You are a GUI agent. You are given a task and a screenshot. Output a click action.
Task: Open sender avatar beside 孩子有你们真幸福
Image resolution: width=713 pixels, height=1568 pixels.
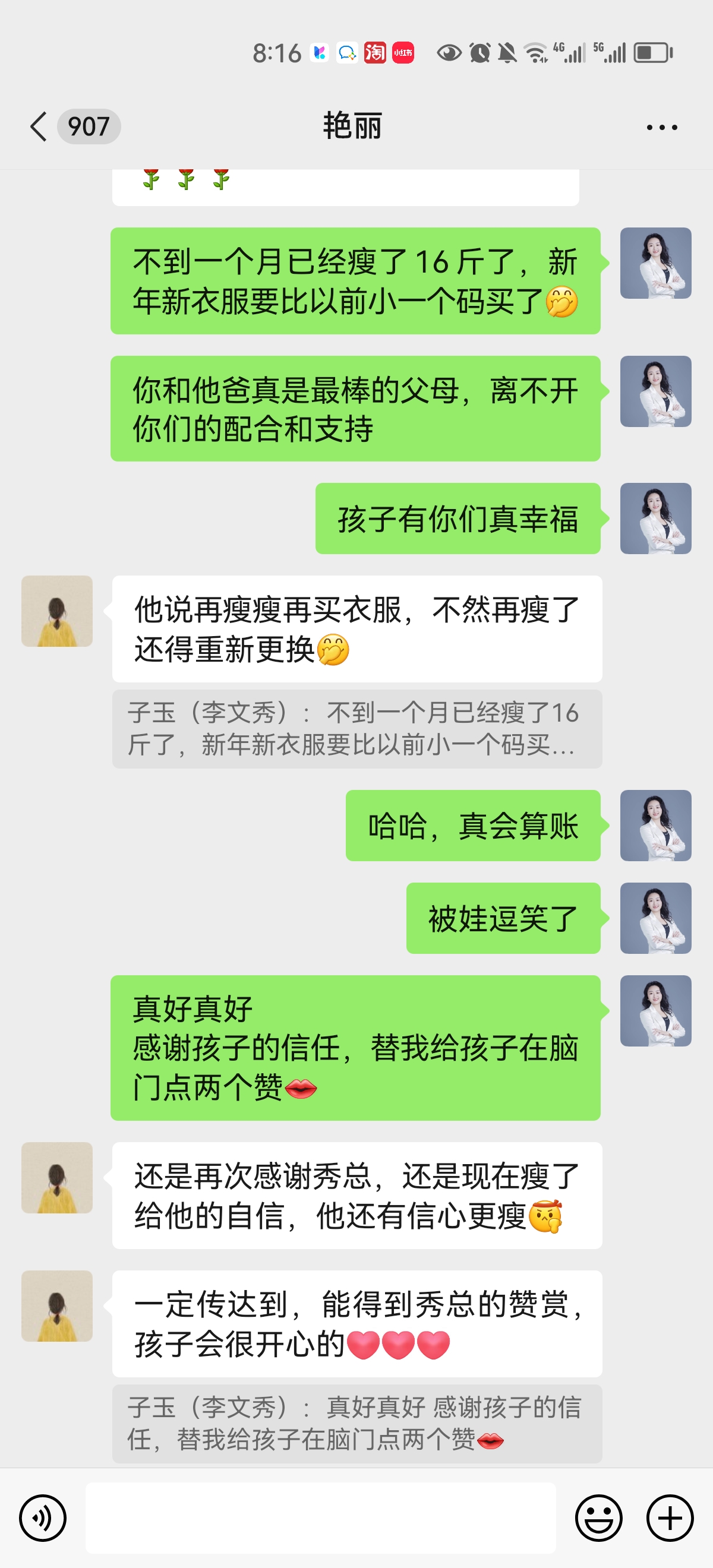(x=655, y=519)
